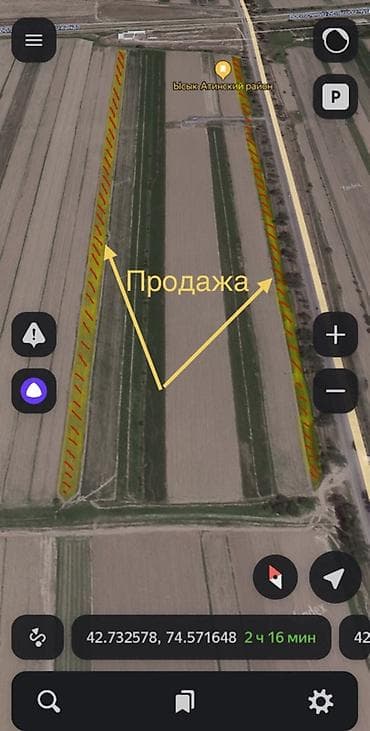Reset map orientation with the compass
The image size is (370, 731).
coord(275,577)
